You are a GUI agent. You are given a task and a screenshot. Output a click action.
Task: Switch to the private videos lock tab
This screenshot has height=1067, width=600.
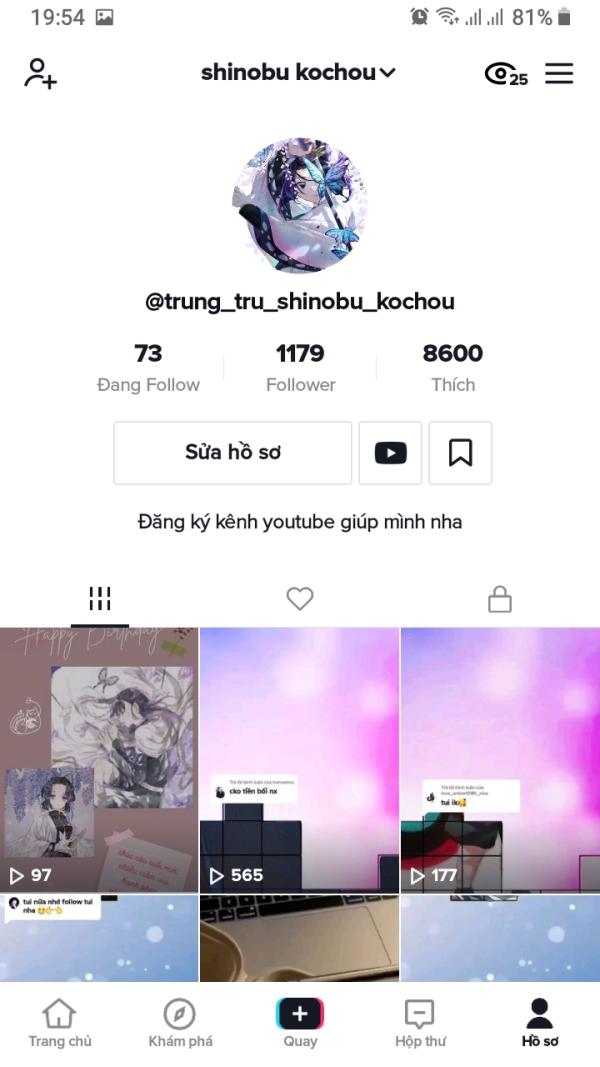500,600
